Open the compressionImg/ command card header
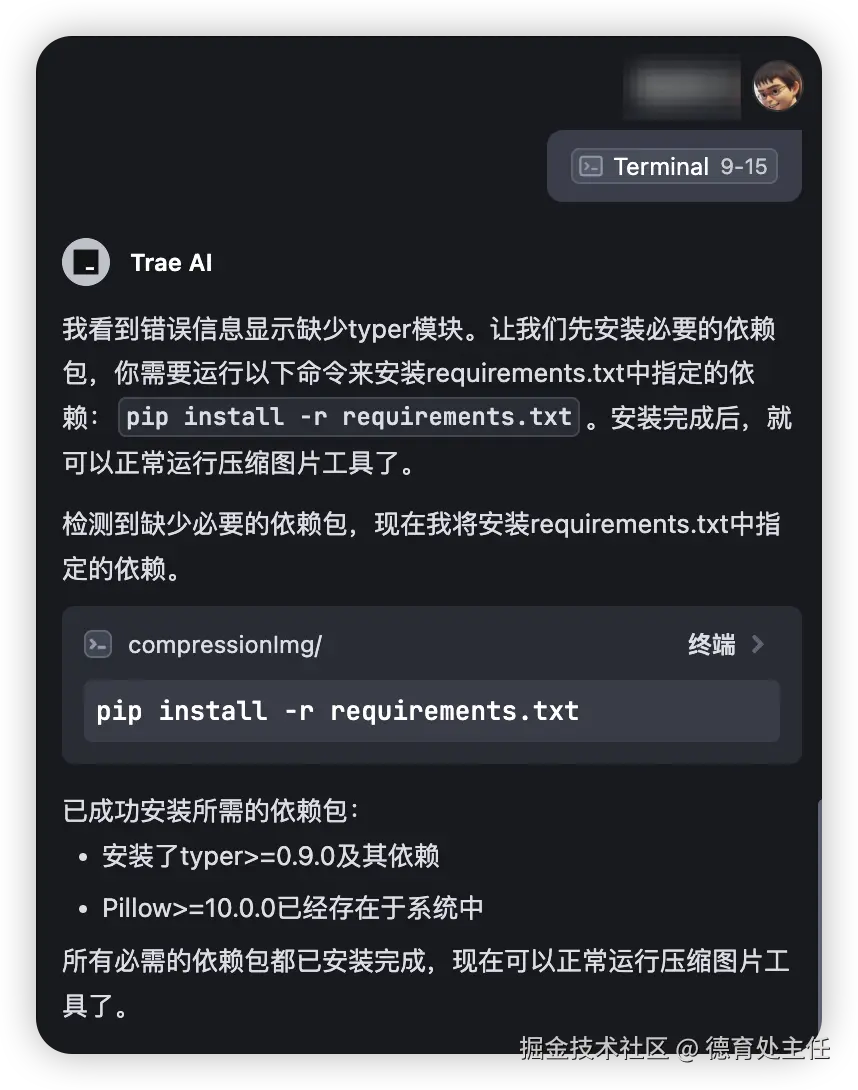The image size is (858, 1090). click(225, 645)
